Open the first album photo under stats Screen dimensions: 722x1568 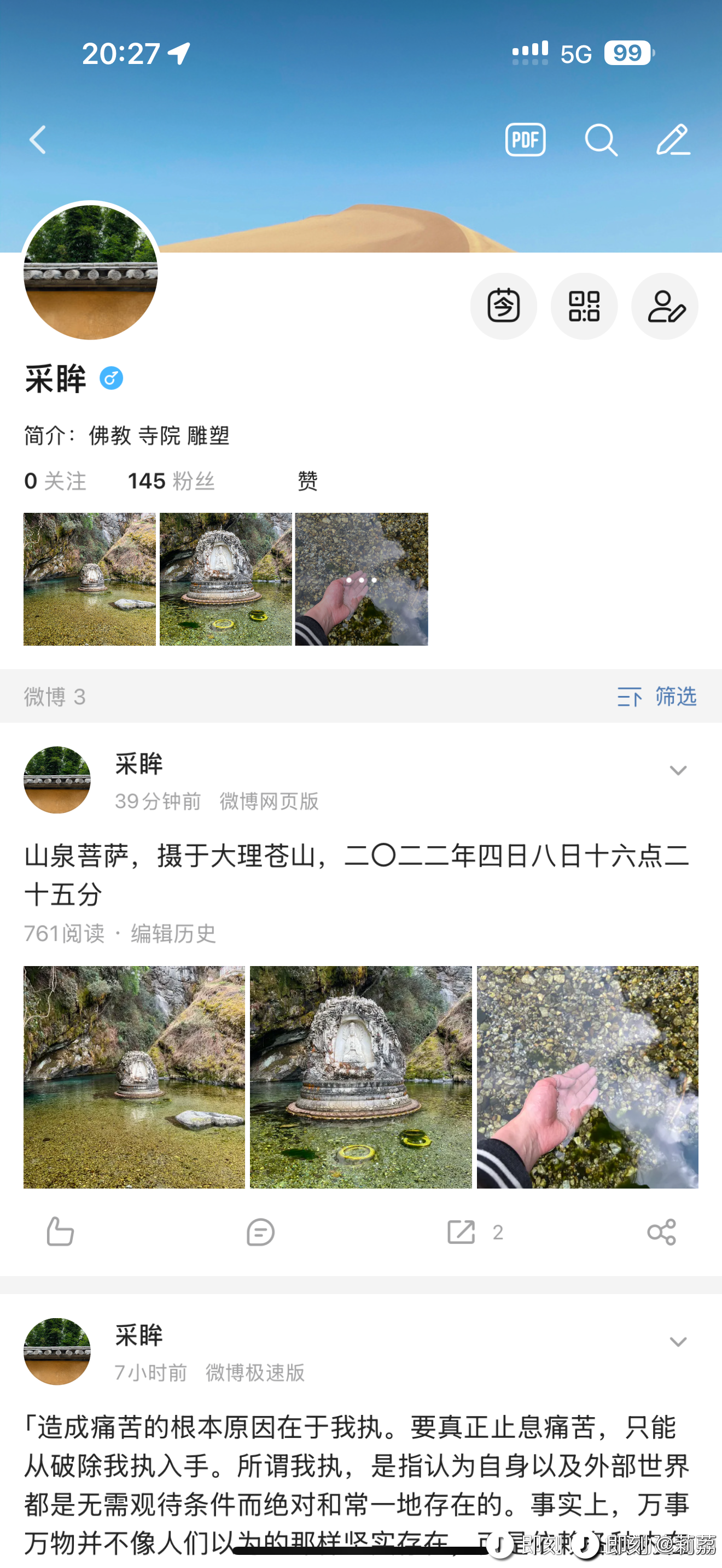[90, 579]
